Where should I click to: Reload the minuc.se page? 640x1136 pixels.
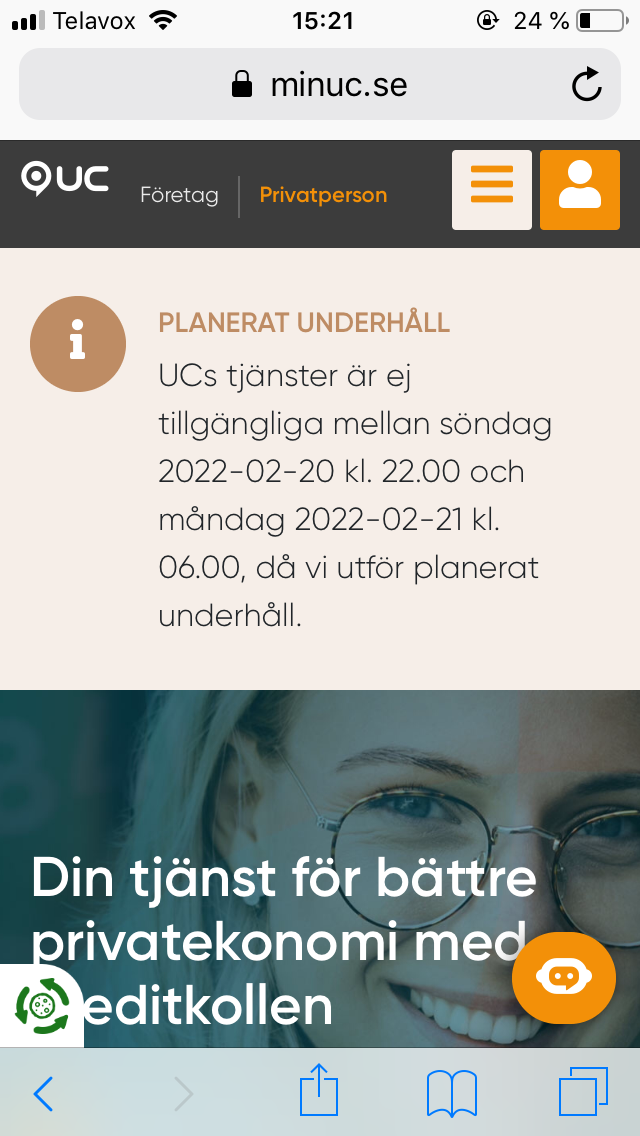(x=587, y=85)
